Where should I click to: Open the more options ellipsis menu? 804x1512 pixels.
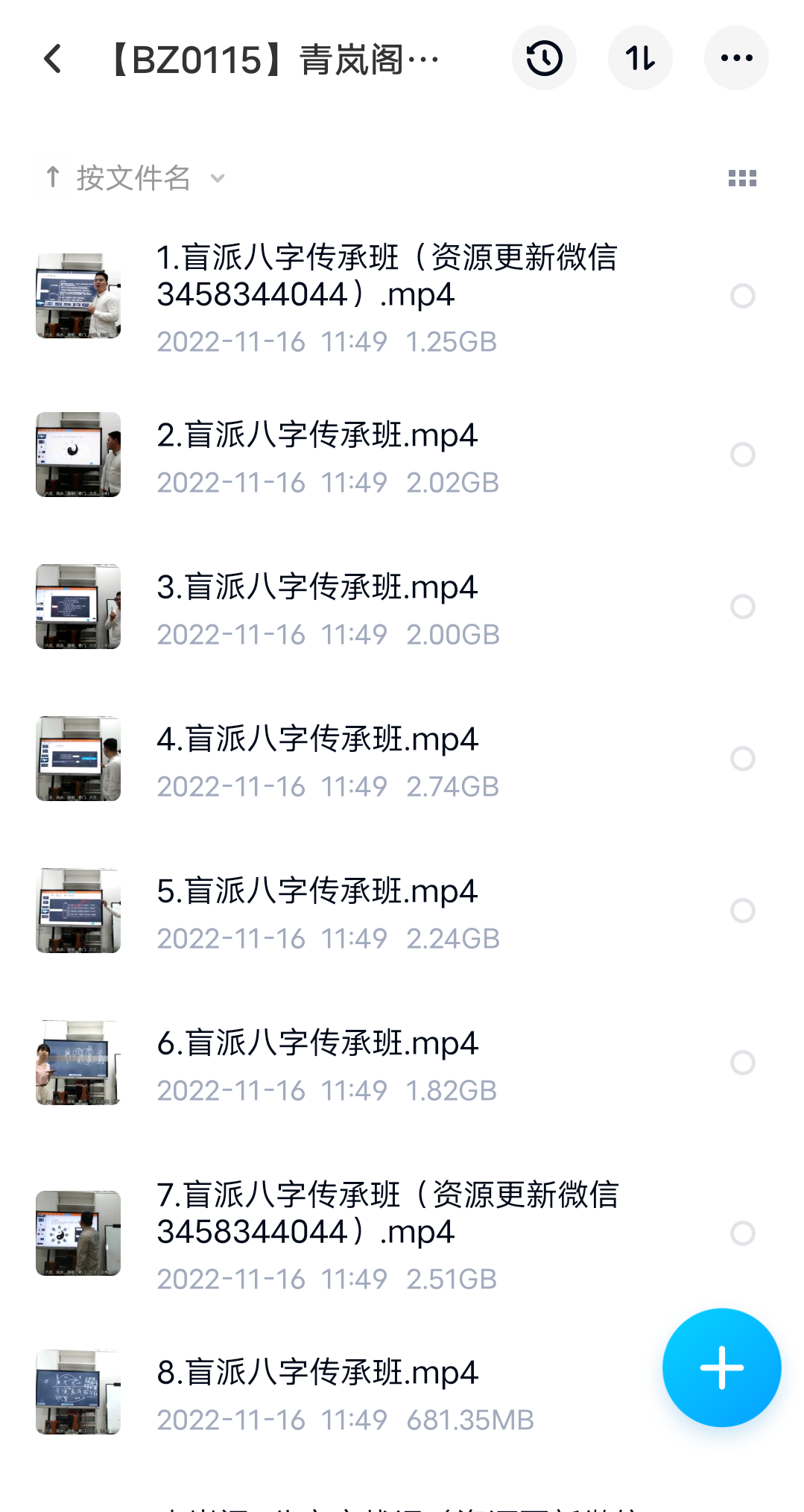tap(736, 57)
